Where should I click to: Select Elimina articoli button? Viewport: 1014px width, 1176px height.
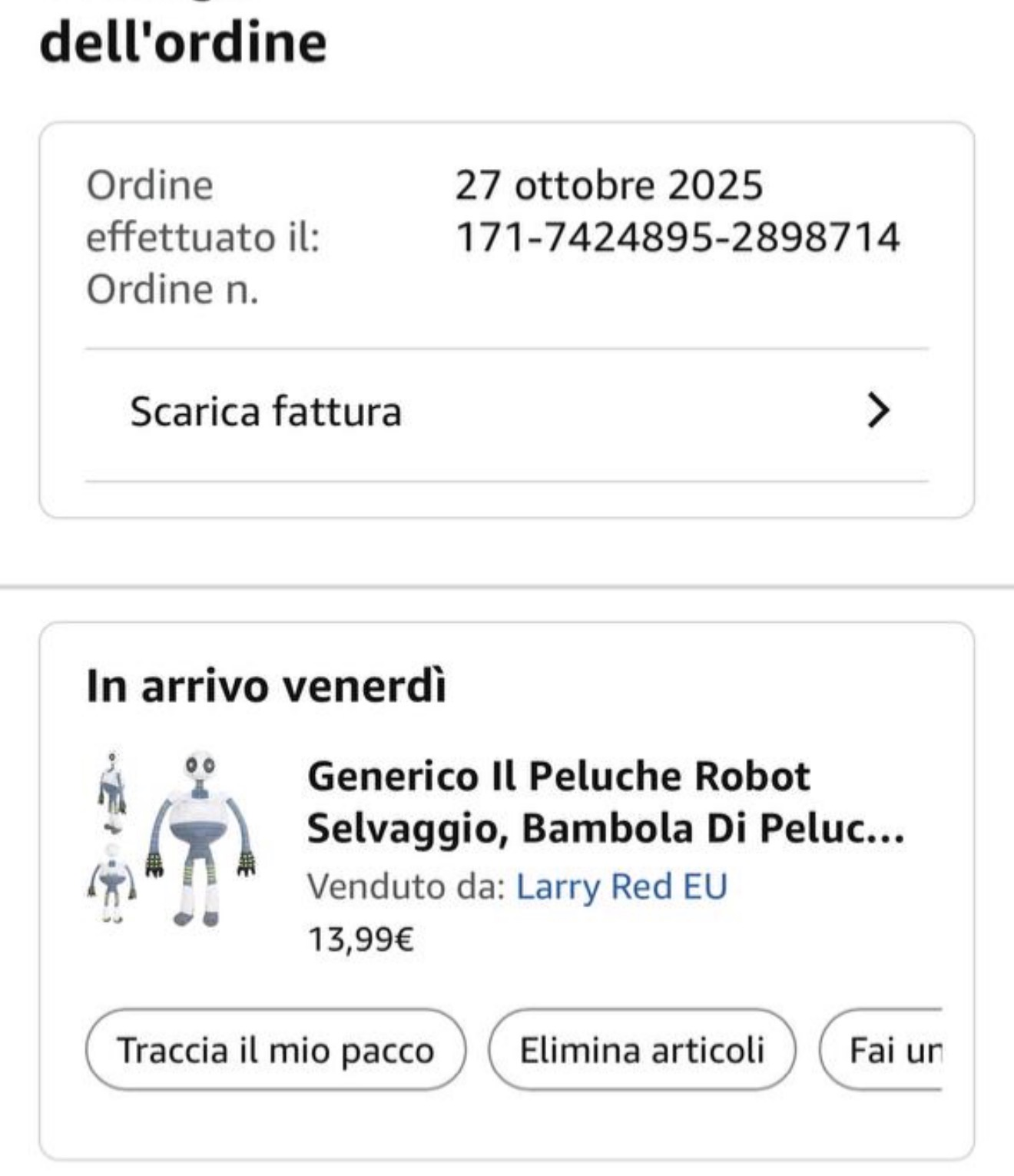(x=641, y=1050)
